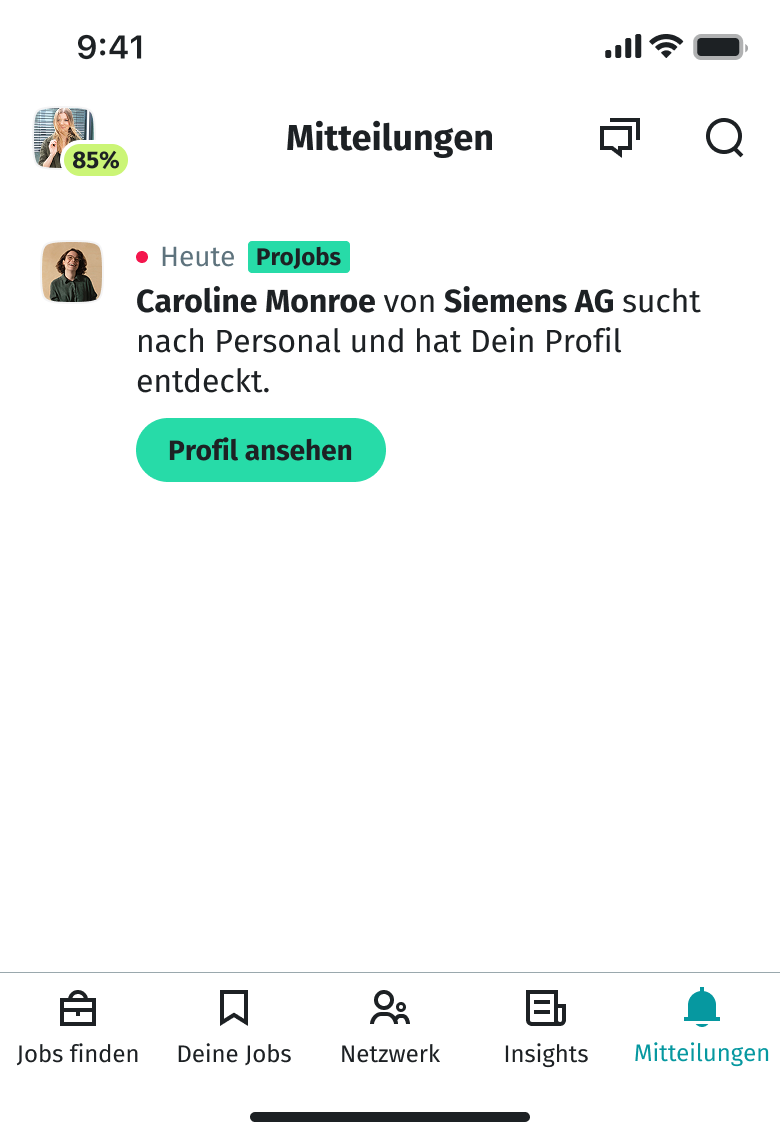Tap Caroline Monroe's avatar photo
This screenshot has width=780, height=1138.
(x=71, y=271)
